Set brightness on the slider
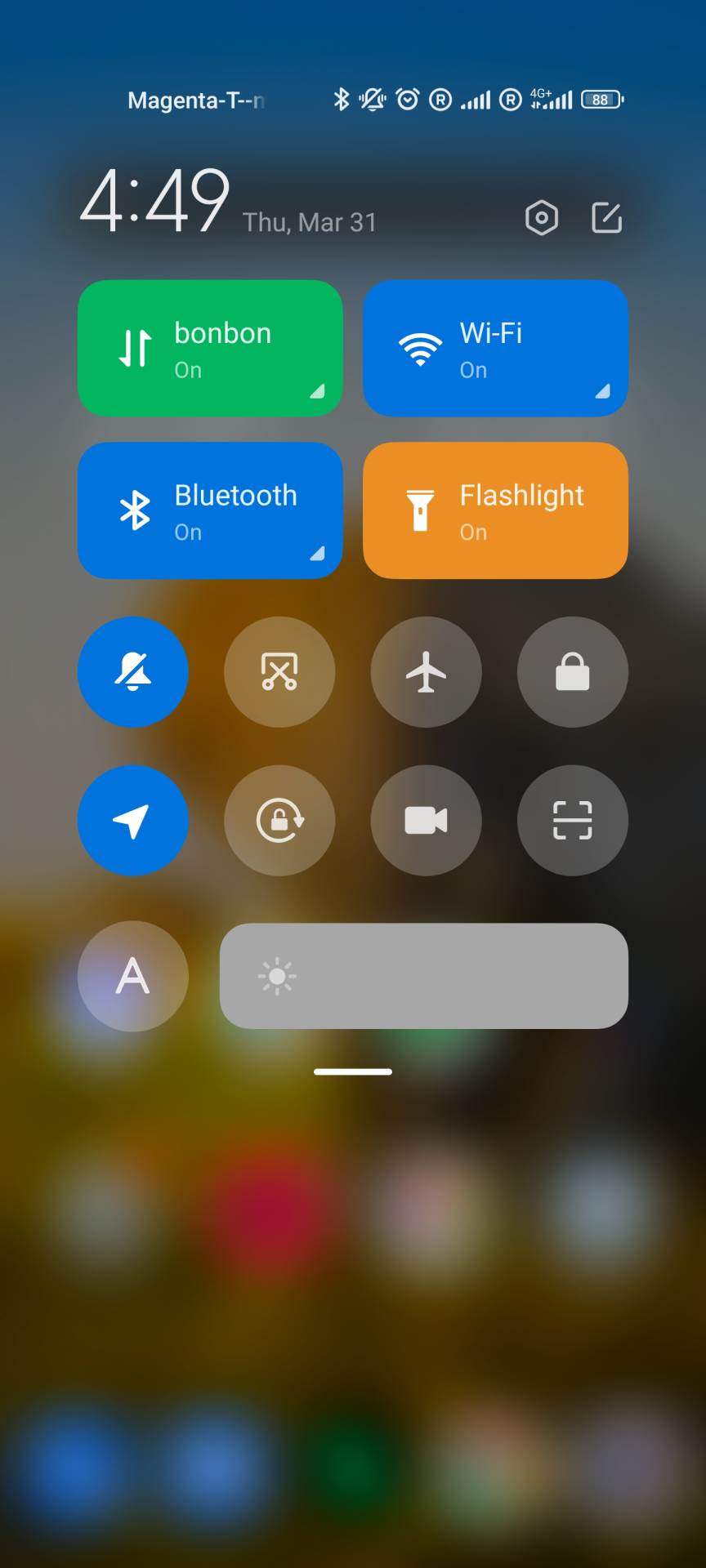 423,976
